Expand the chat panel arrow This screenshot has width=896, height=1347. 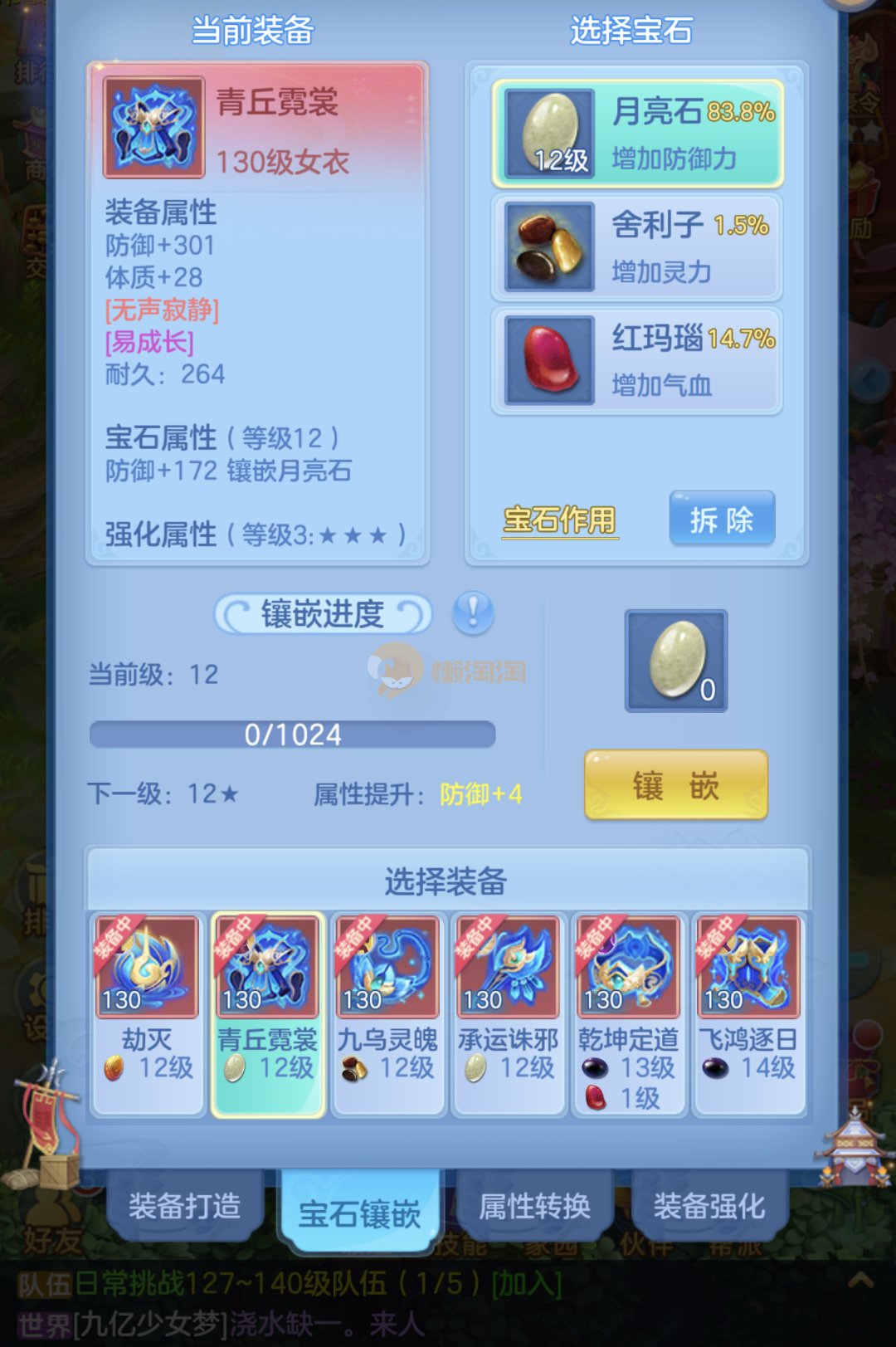point(860,1281)
